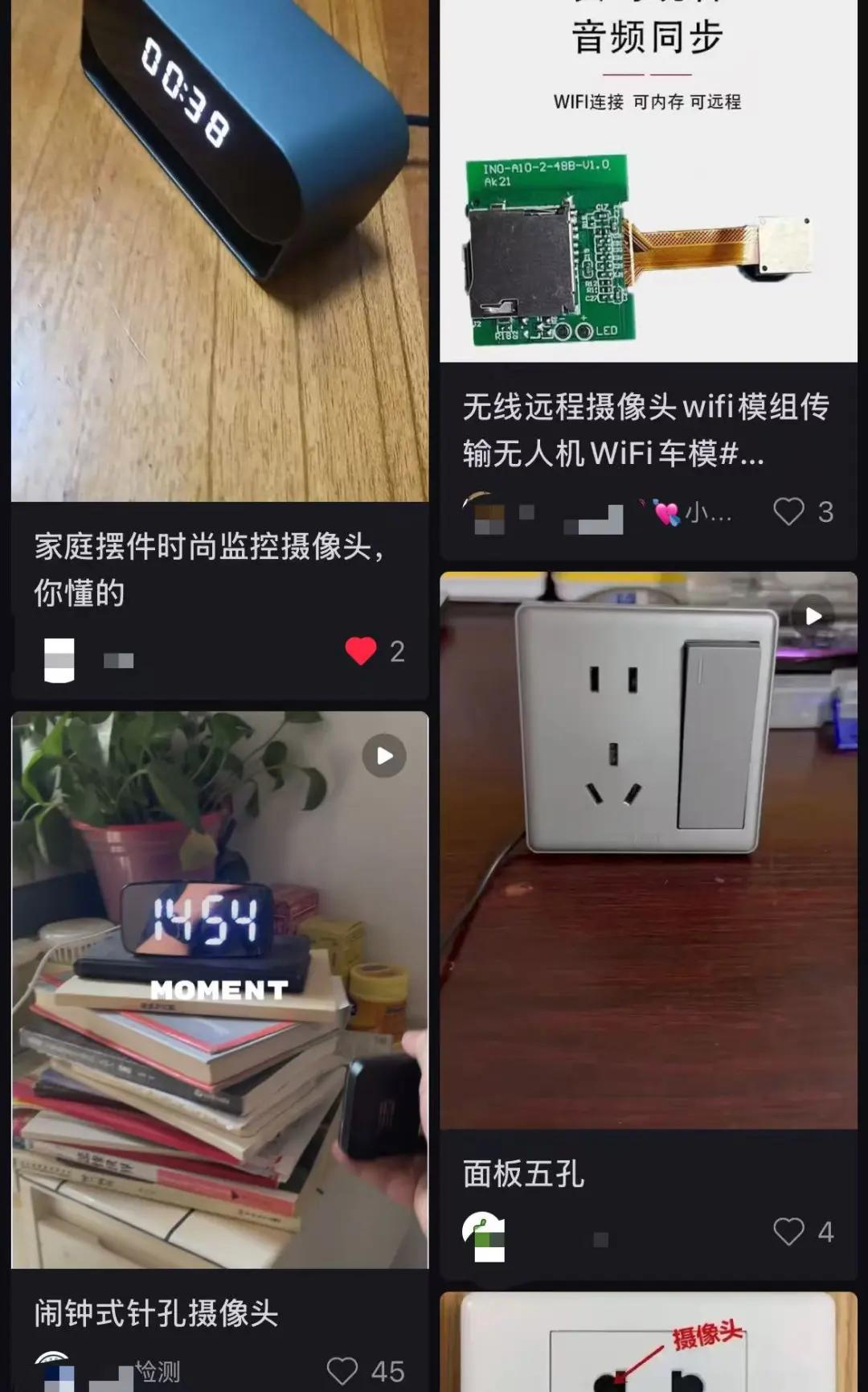Like the 面板五孔 post
The height and width of the screenshot is (1392, 868).
tap(788, 1231)
